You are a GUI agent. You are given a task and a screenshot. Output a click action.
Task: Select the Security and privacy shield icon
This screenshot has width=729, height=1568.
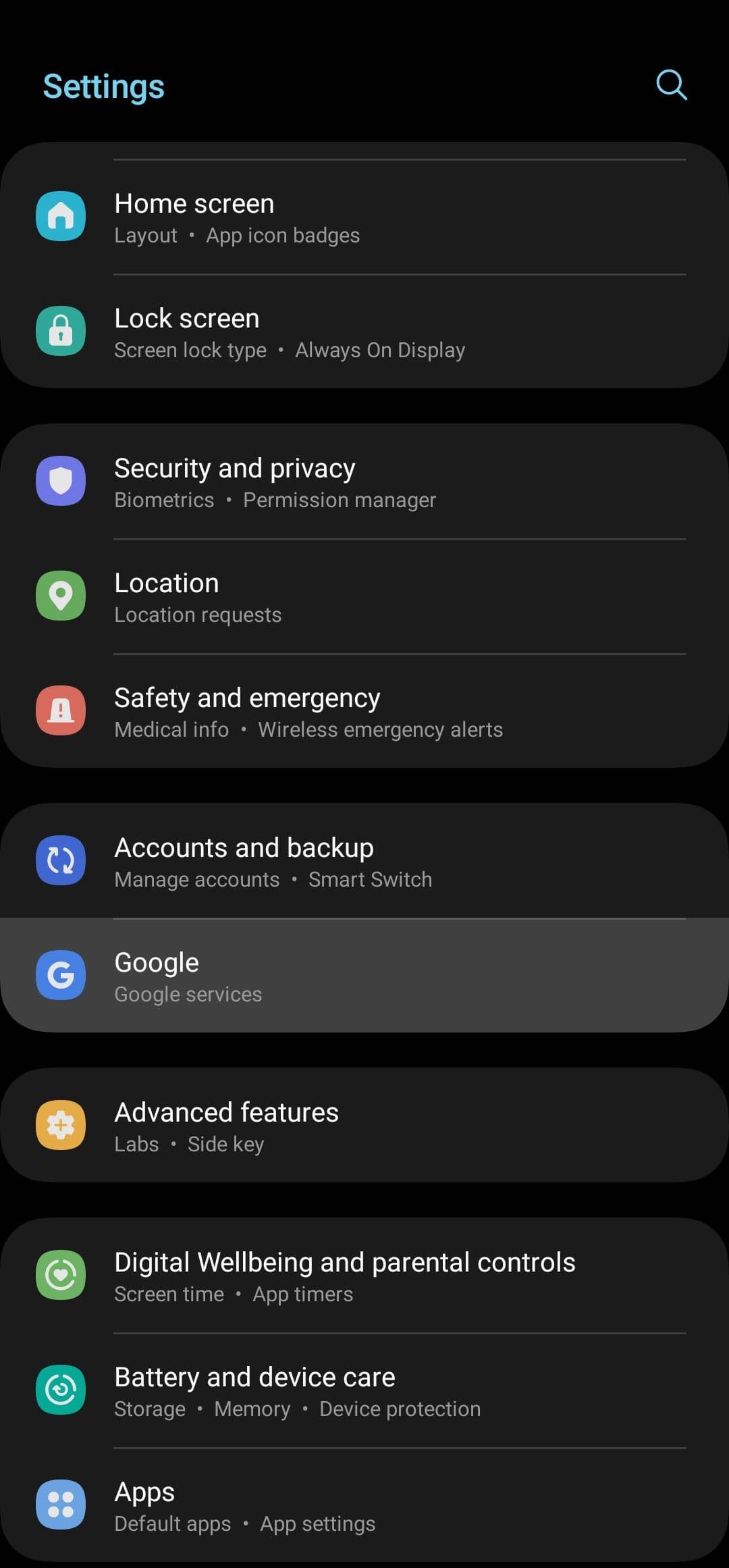[x=61, y=481]
